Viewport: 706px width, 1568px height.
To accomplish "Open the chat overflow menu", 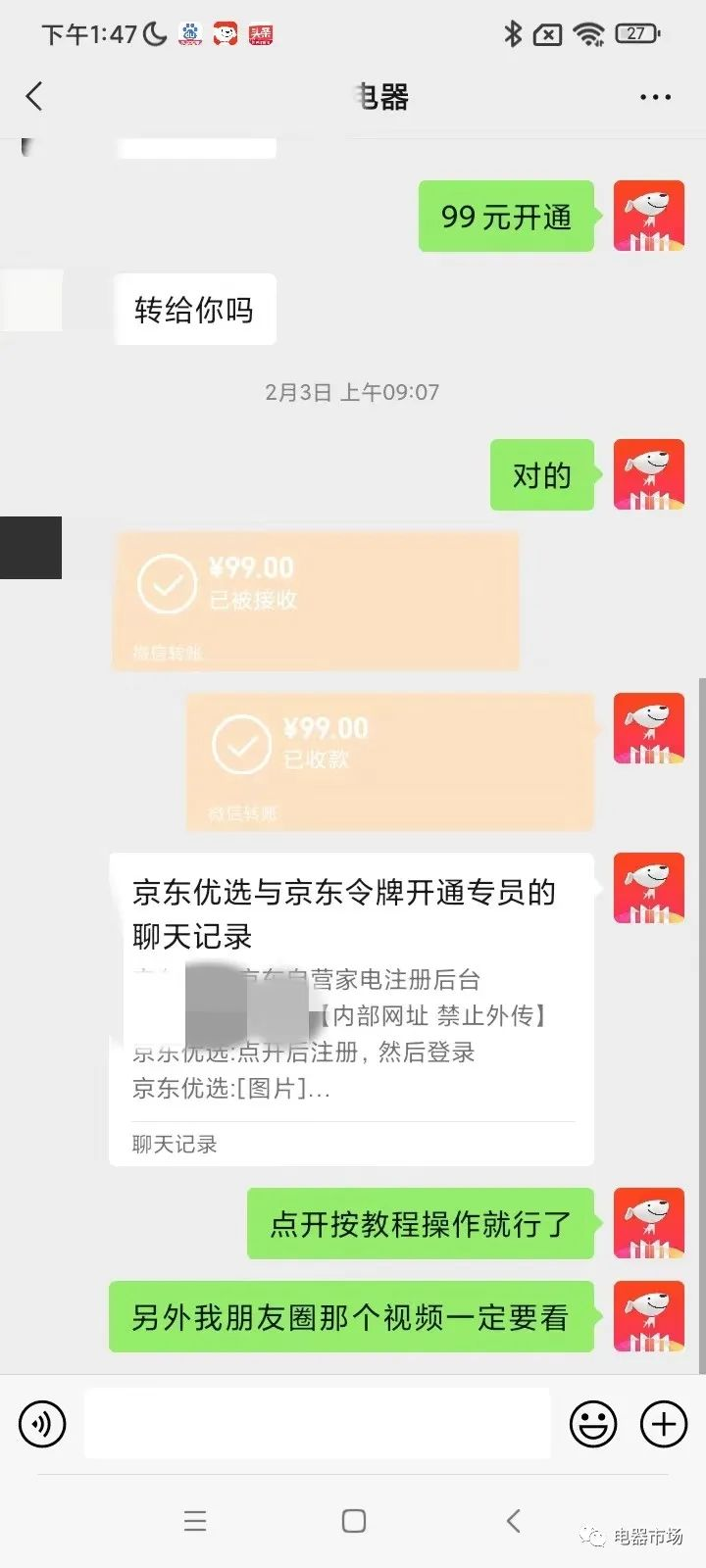I will 654,97.
